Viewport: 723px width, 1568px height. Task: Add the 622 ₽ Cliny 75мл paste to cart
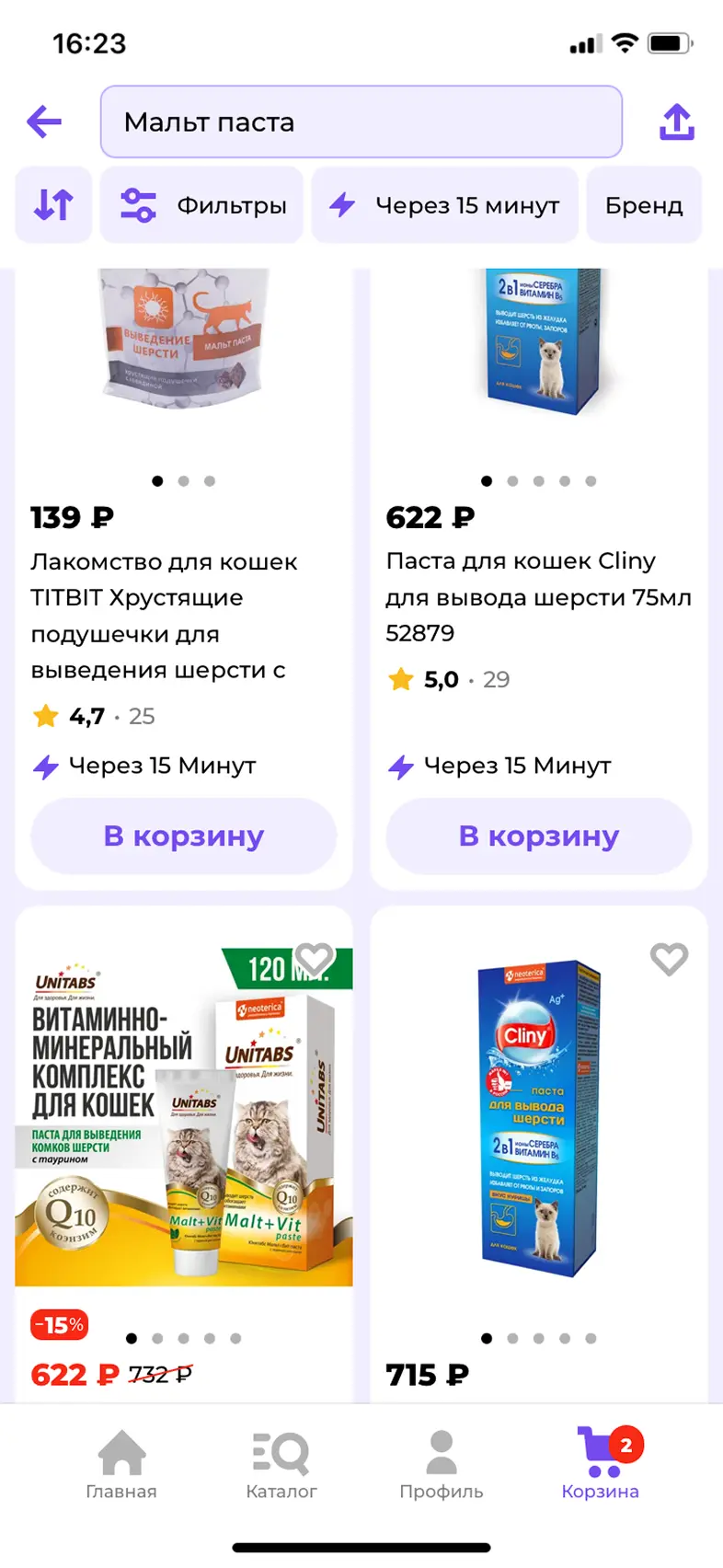539,836
